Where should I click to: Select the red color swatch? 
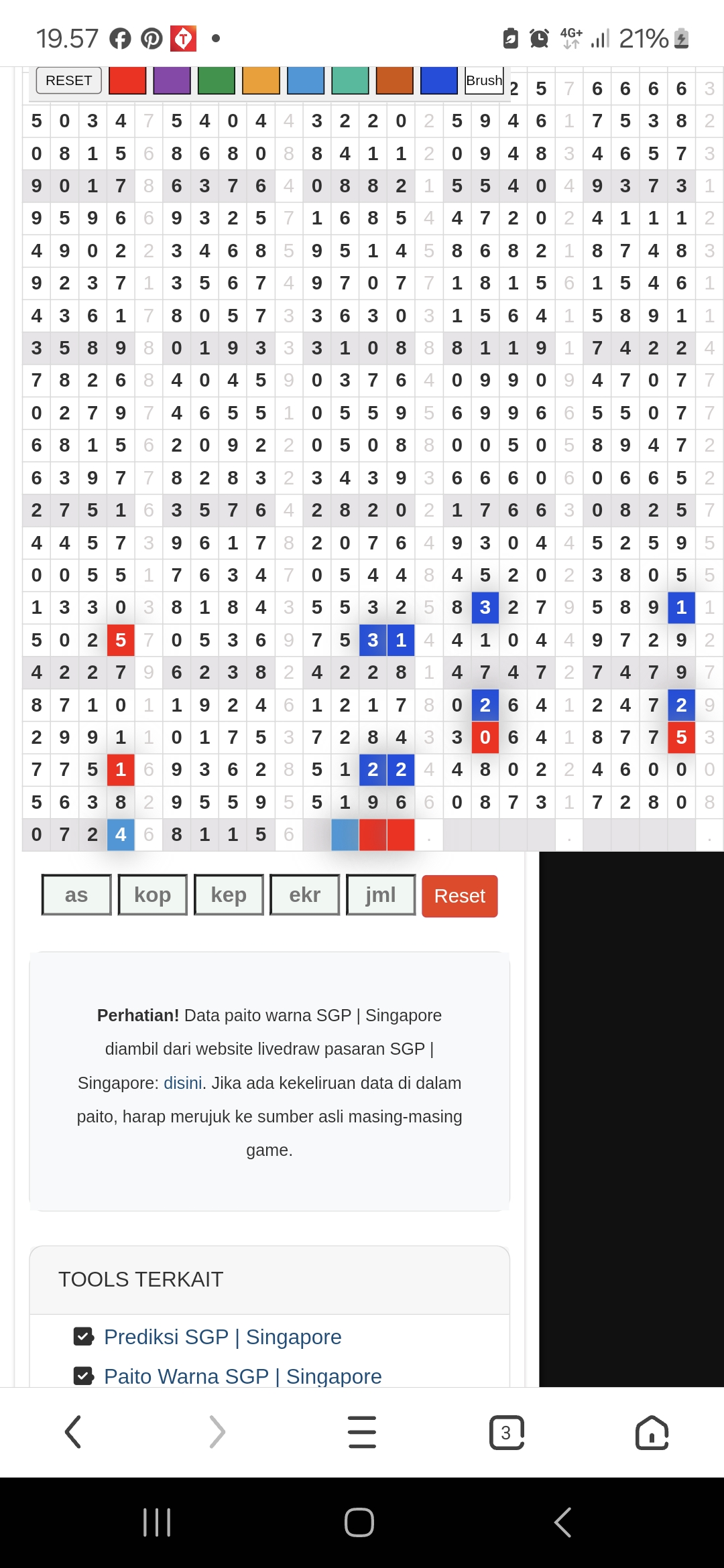tap(127, 80)
